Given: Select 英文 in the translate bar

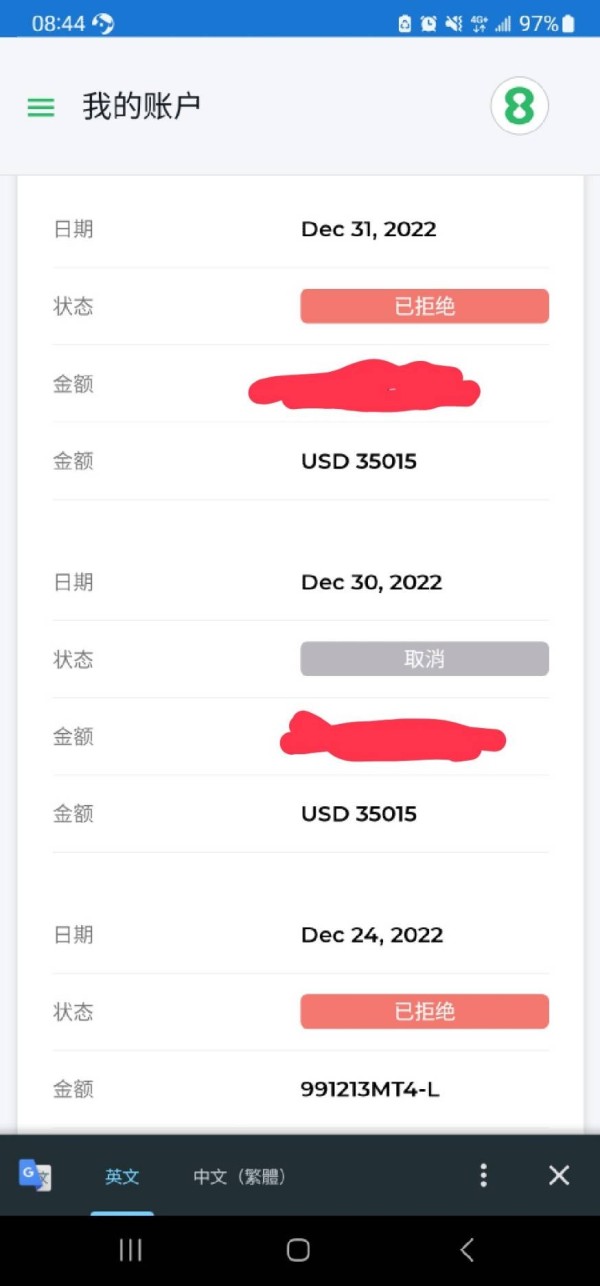Looking at the screenshot, I should [x=122, y=1177].
